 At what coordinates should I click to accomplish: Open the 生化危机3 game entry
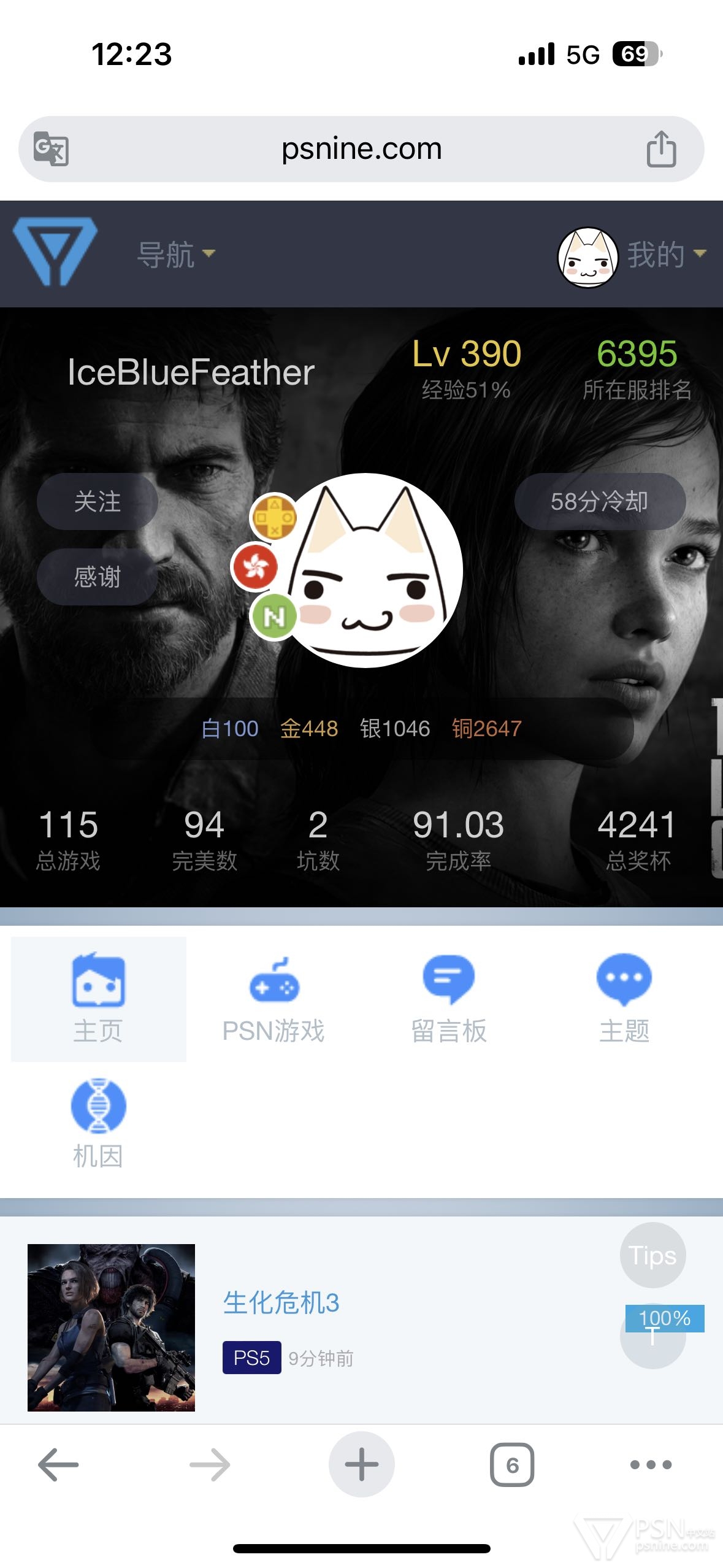click(x=281, y=1302)
